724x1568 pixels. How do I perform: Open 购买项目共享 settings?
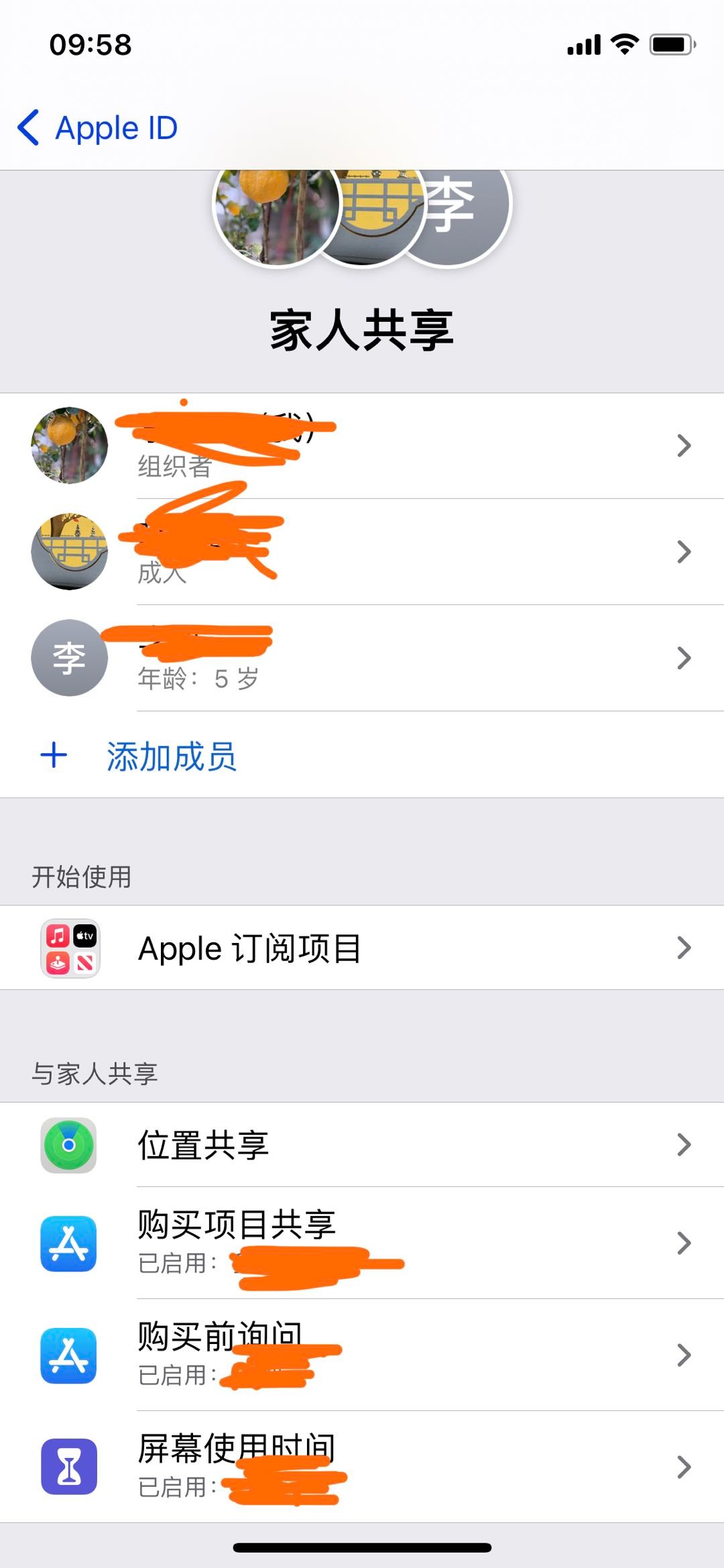pos(362,1243)
